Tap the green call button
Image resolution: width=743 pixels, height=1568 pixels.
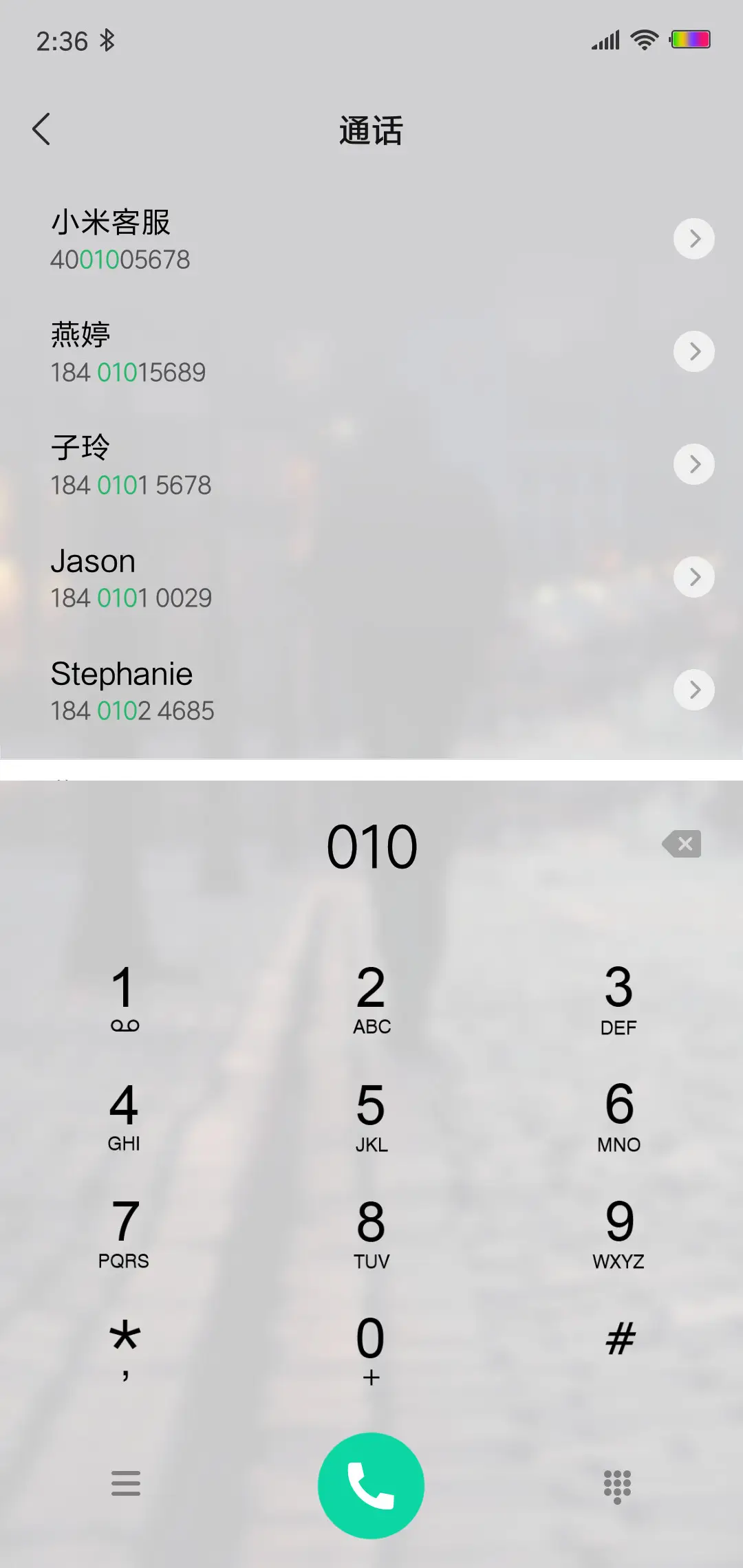(x=370, y=1485)
